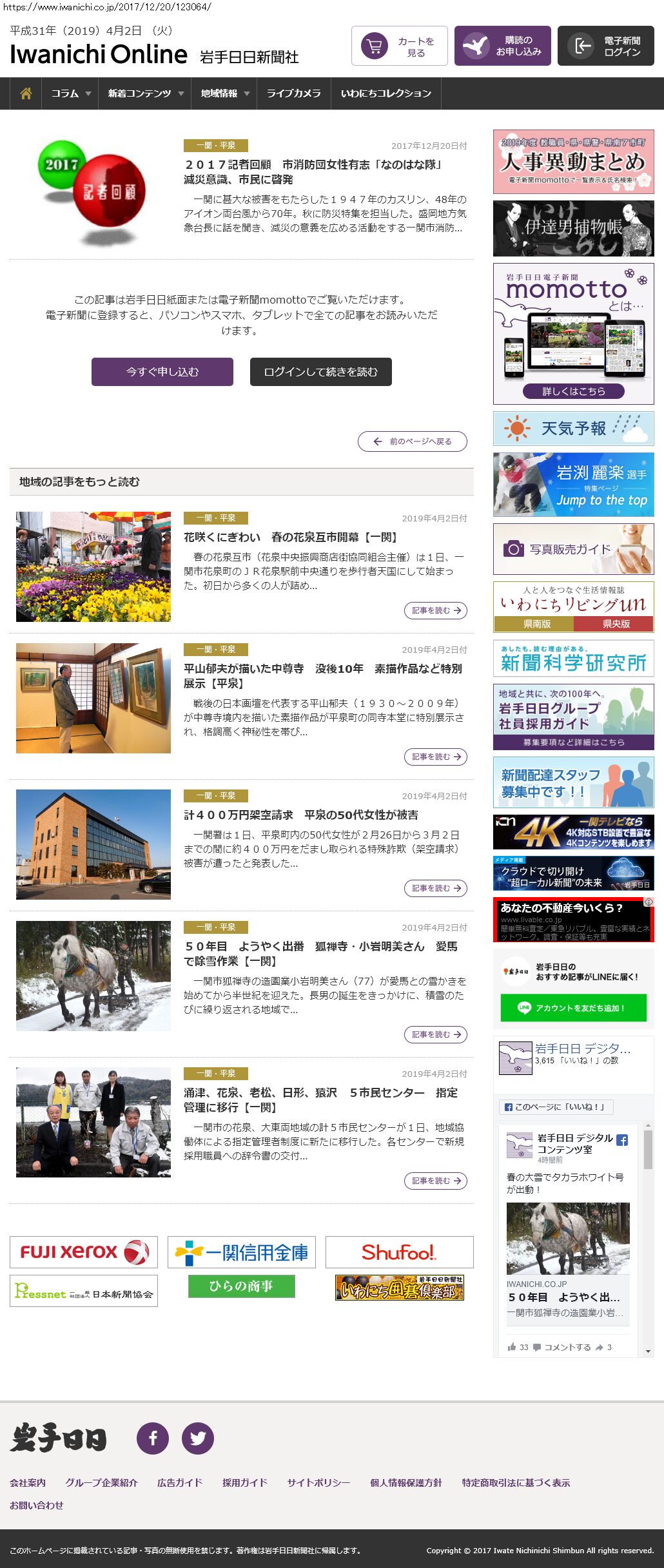Read the 花咲くにぎわい article via 記事を読む
Screen dimensions: 664x1568
click(x=436, y=610)
